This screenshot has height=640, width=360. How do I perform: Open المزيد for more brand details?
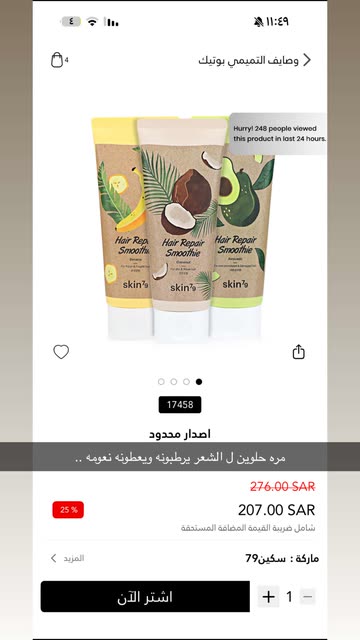pos(67,558)
